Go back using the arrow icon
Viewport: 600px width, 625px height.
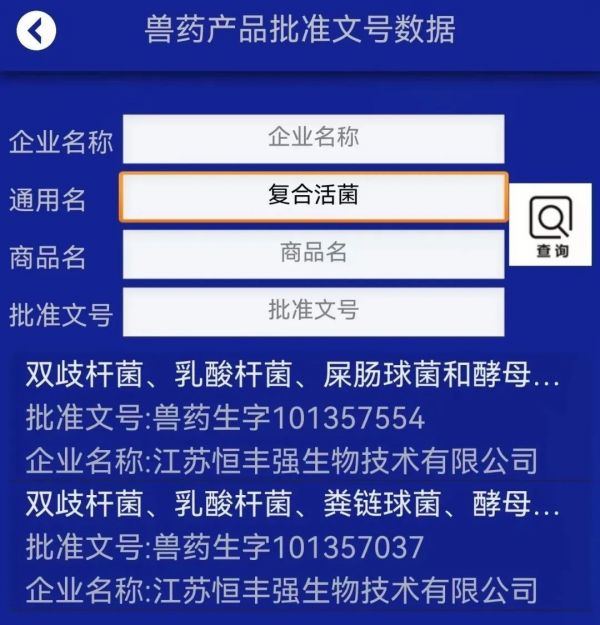37,31
